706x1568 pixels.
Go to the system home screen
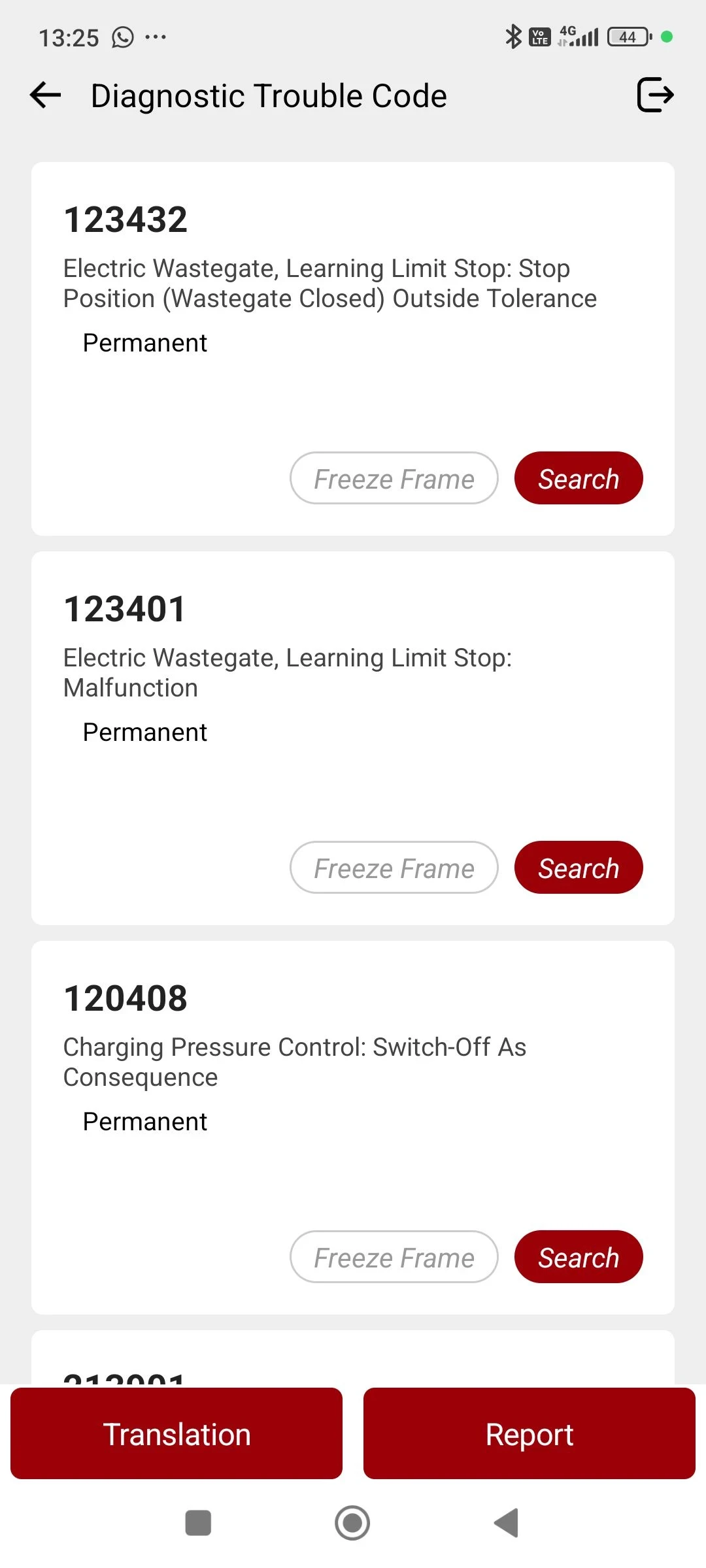(x=352, y=1523)
